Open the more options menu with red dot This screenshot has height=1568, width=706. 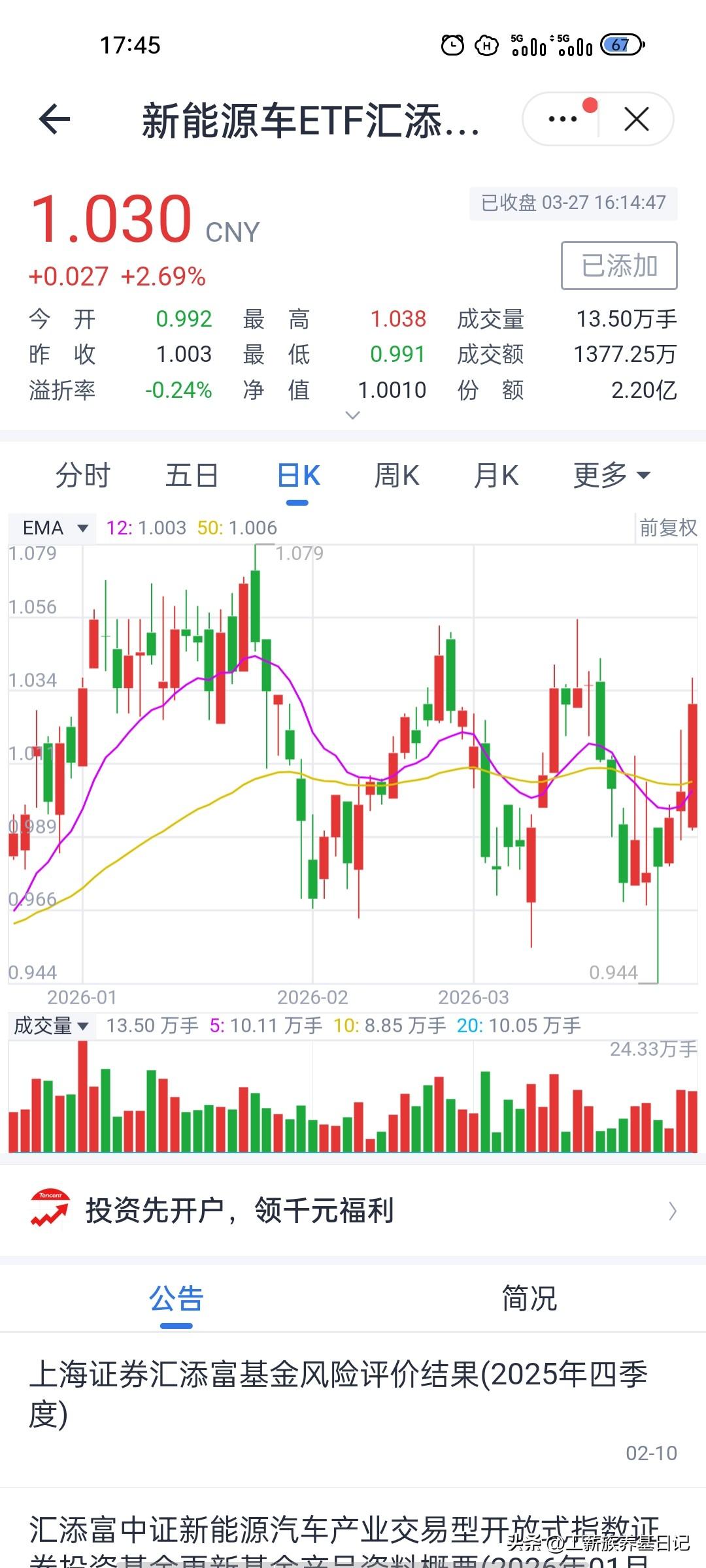[x=561, y=120]
